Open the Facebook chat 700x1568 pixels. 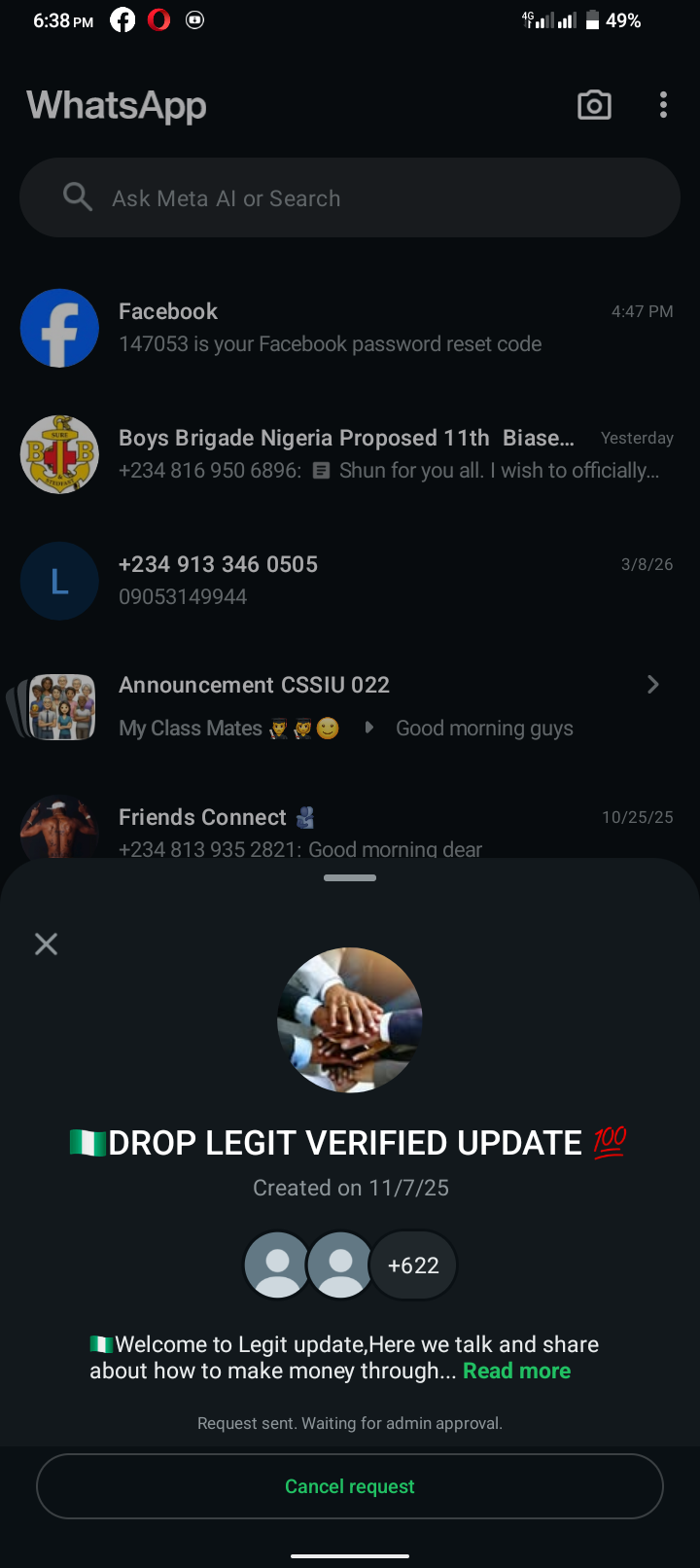point(350,328)
